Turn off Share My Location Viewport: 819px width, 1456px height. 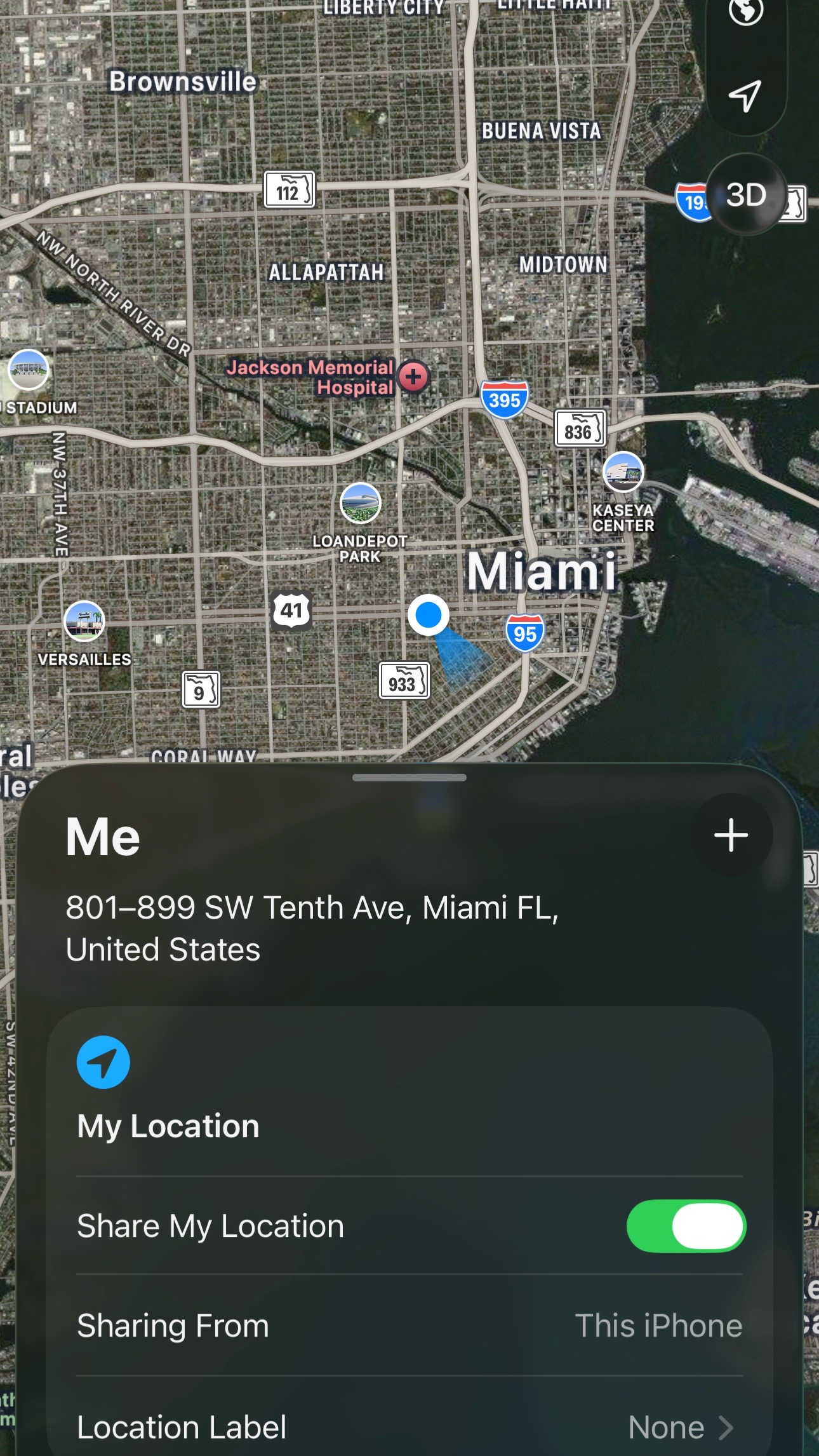[x=686, y=1225]
